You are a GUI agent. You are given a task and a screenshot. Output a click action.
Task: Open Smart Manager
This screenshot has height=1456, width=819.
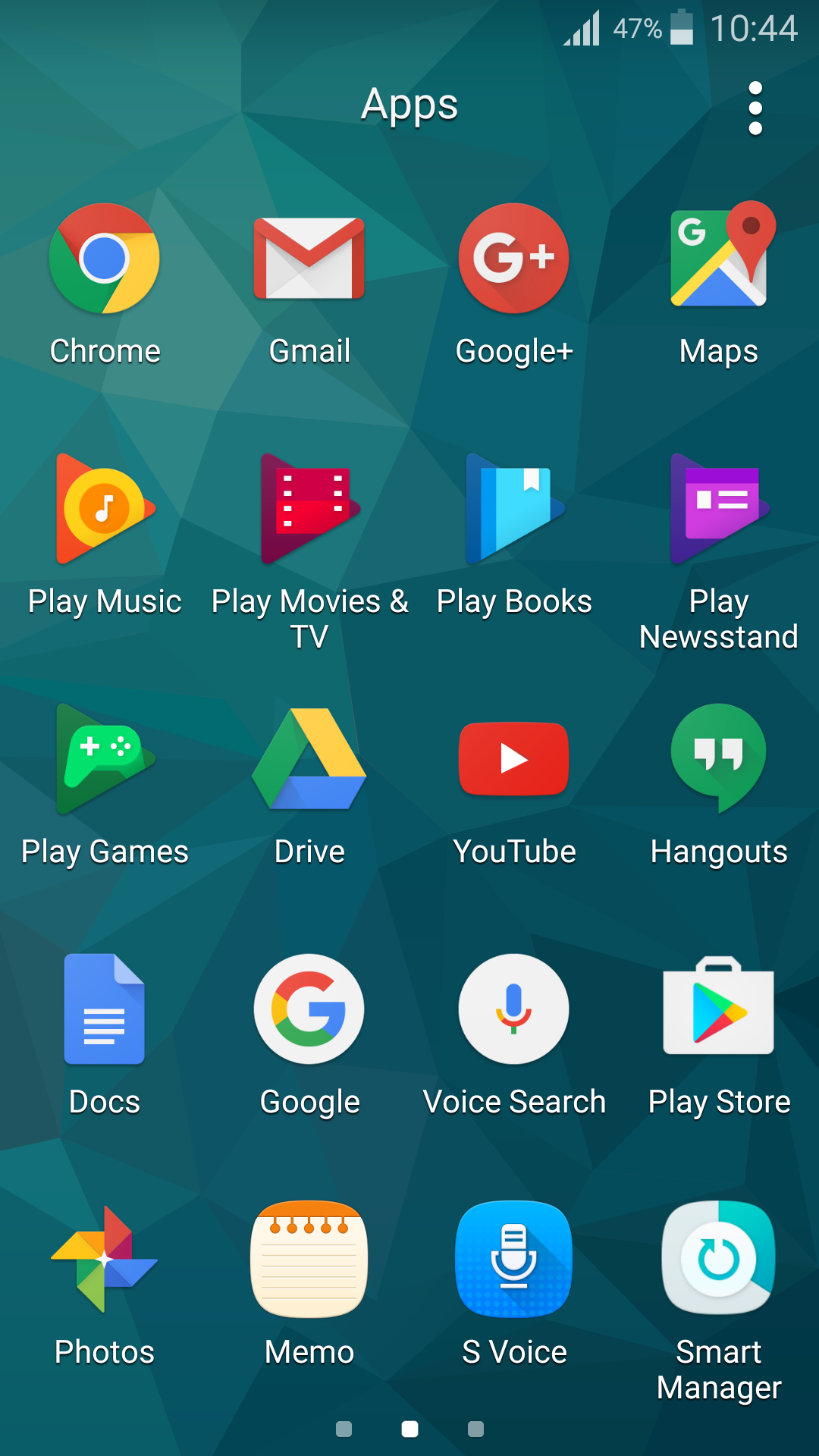coord(719,1259)
